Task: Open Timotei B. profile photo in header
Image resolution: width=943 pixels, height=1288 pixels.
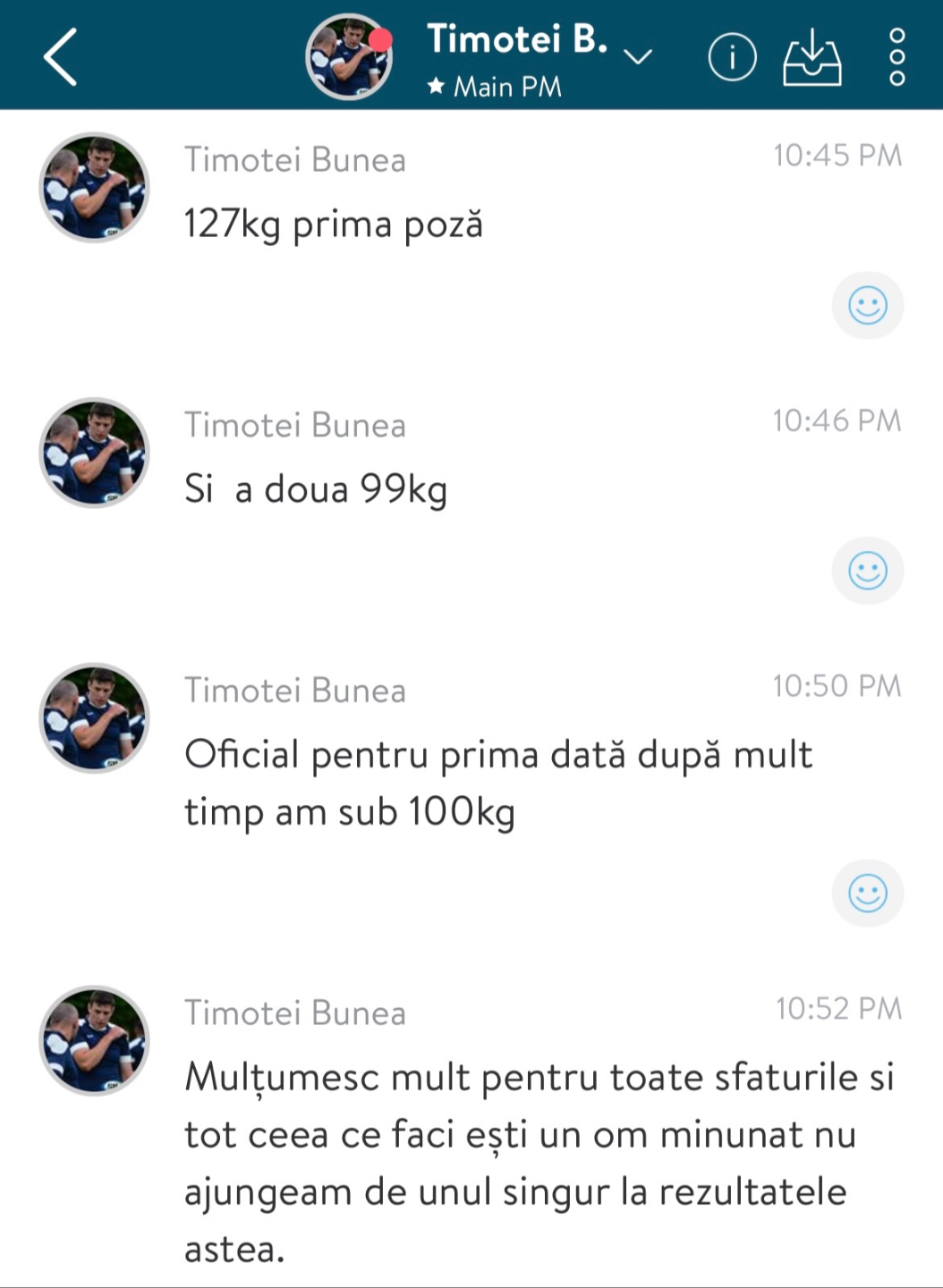Action: coord(349,56)
